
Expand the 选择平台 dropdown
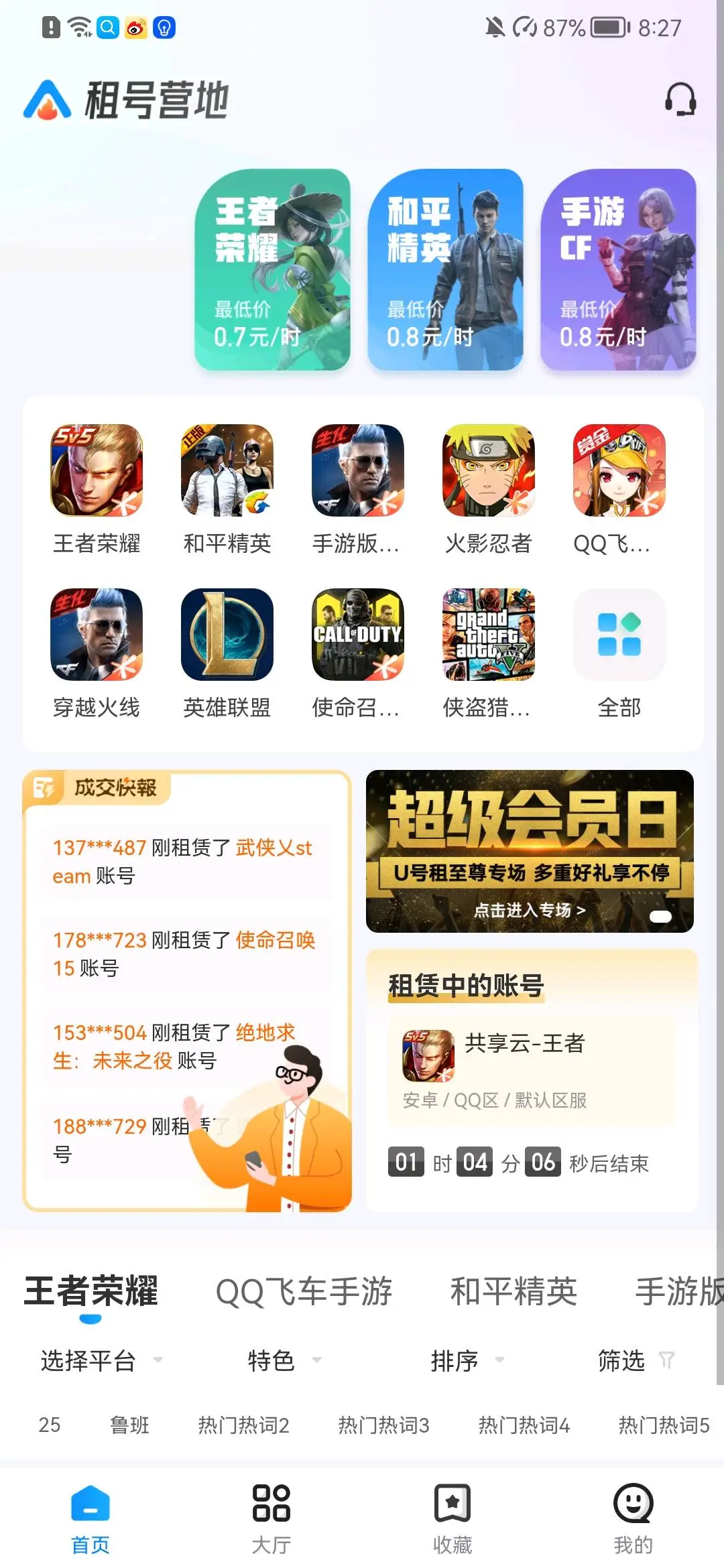(101, 1360)
